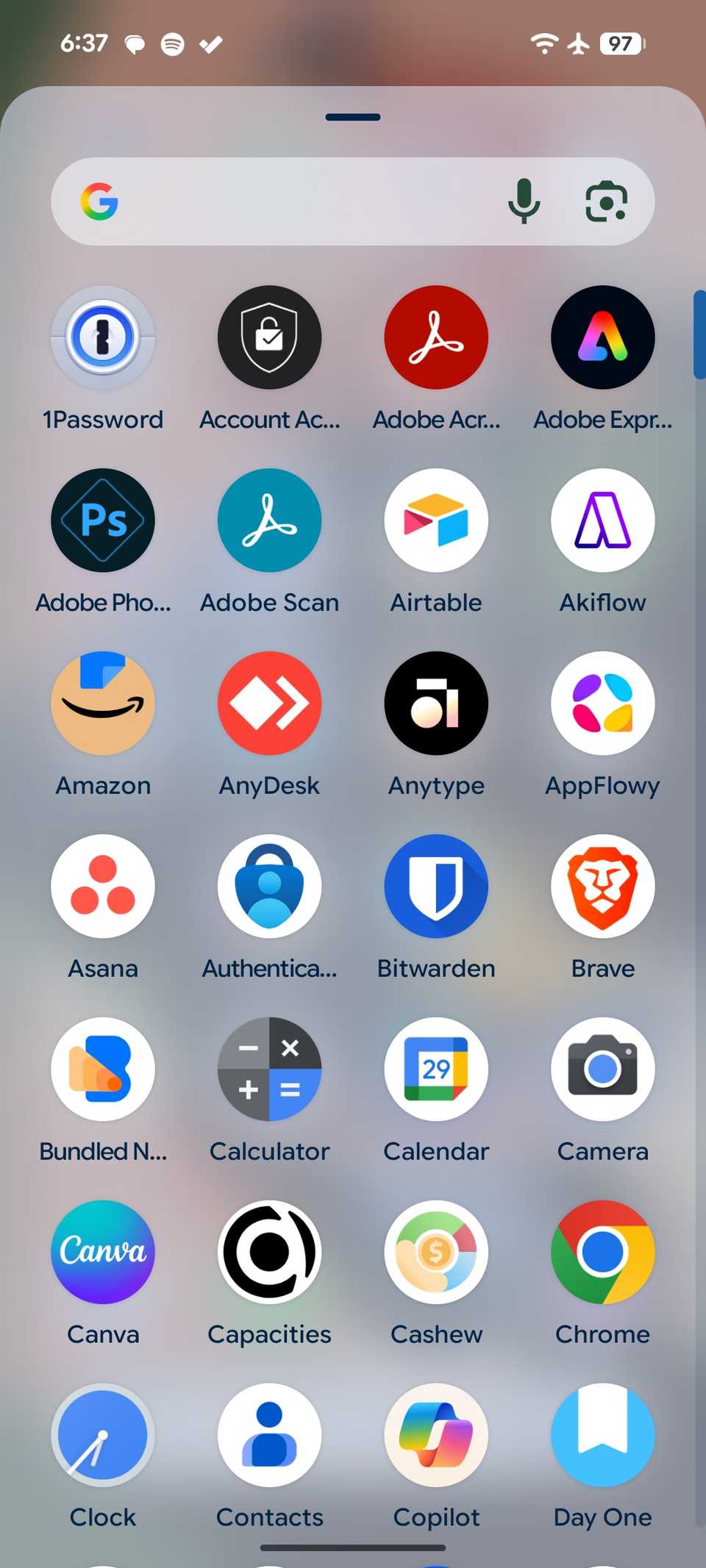Image resolution: width=706 pixels, height=1568 pixels.
Task: Open the 1Password app
Action: point(103,337)
